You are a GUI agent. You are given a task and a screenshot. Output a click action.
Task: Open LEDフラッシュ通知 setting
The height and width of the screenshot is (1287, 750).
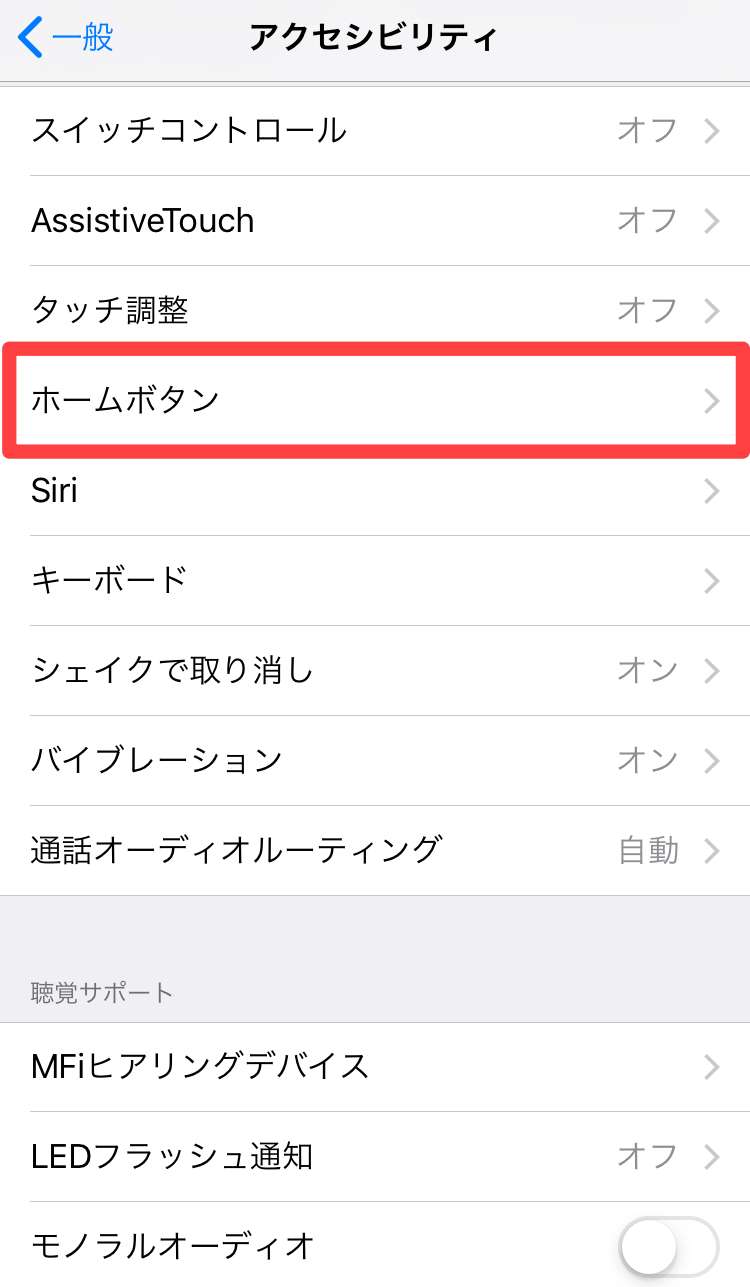click(x=375, y=1157)
